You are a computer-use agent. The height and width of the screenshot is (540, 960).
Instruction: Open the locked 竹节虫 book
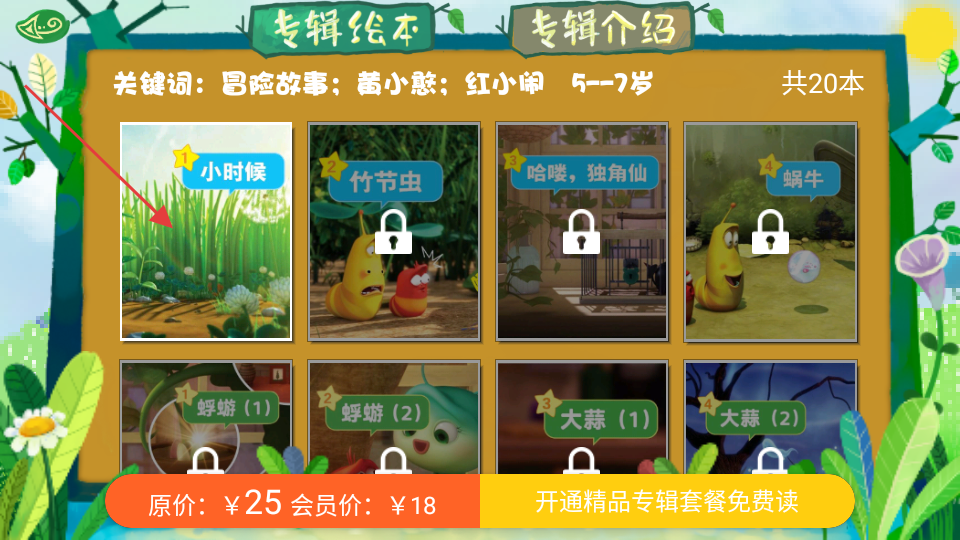click(x=393, y=231)
